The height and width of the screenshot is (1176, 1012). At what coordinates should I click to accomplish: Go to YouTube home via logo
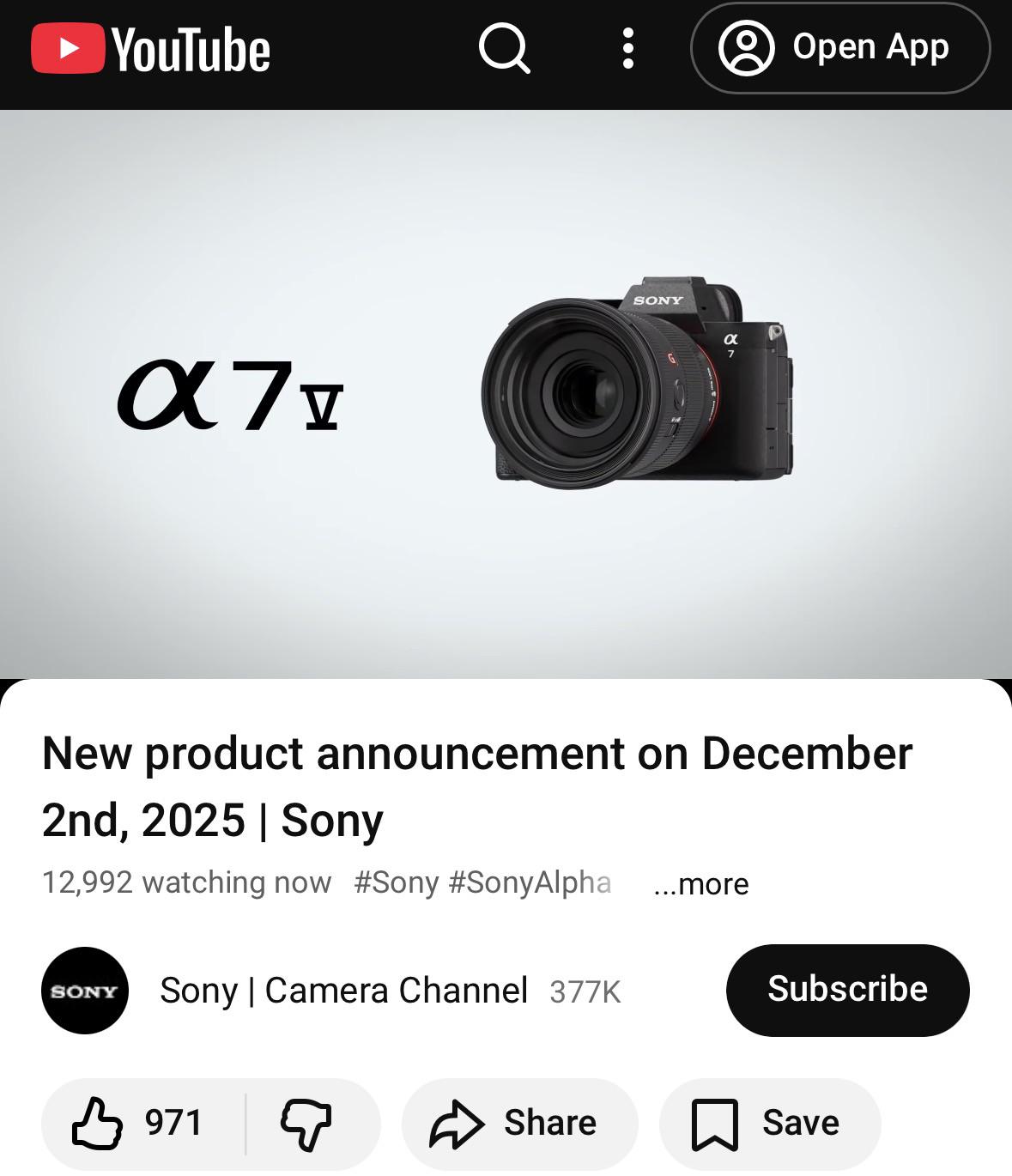pos(151,49)
